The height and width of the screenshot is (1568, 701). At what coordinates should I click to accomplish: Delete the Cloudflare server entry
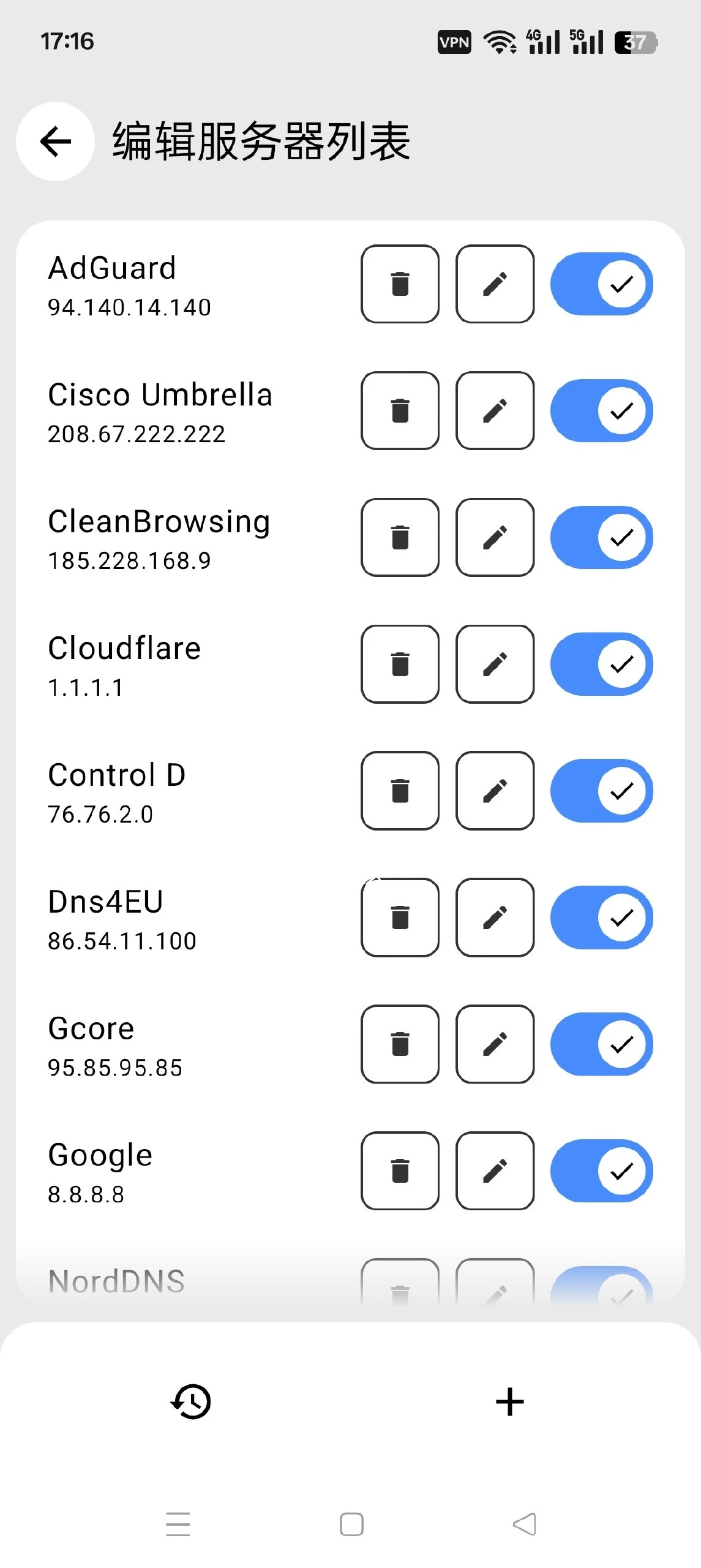(x=400, y=664)
